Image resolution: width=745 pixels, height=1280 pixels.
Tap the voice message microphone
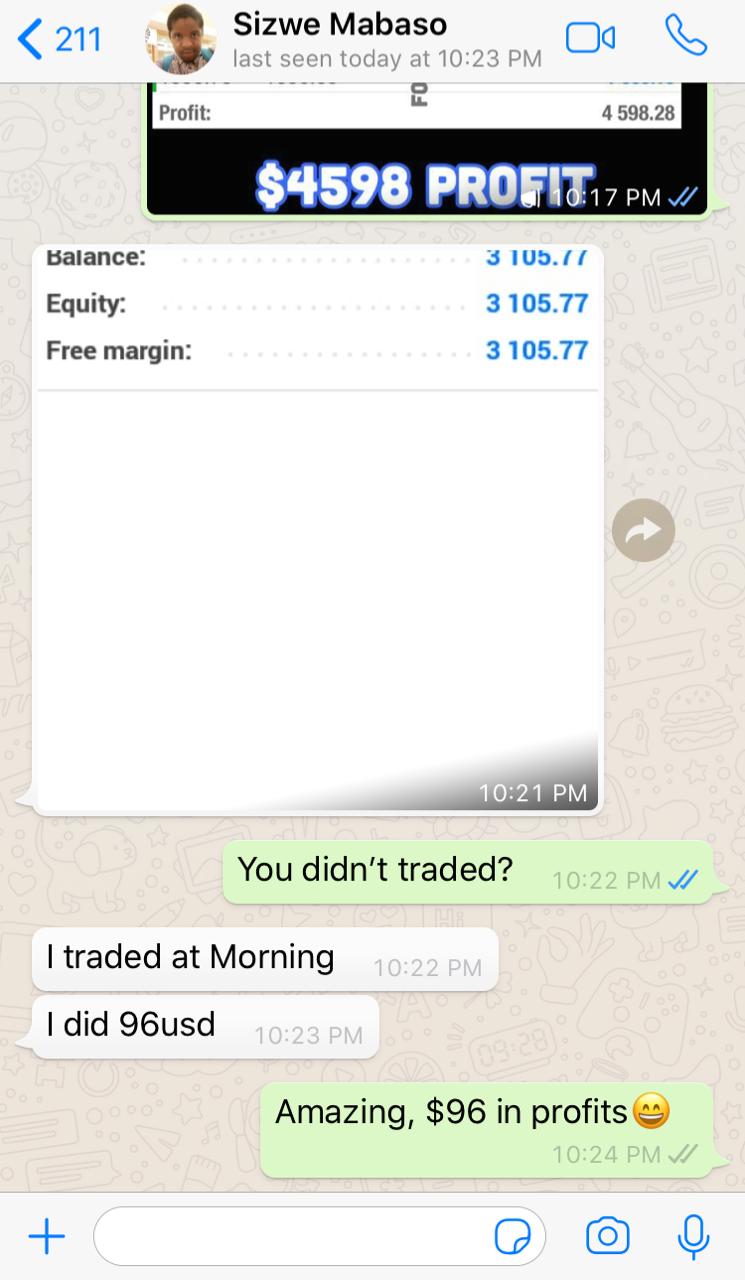point(693,1237)
